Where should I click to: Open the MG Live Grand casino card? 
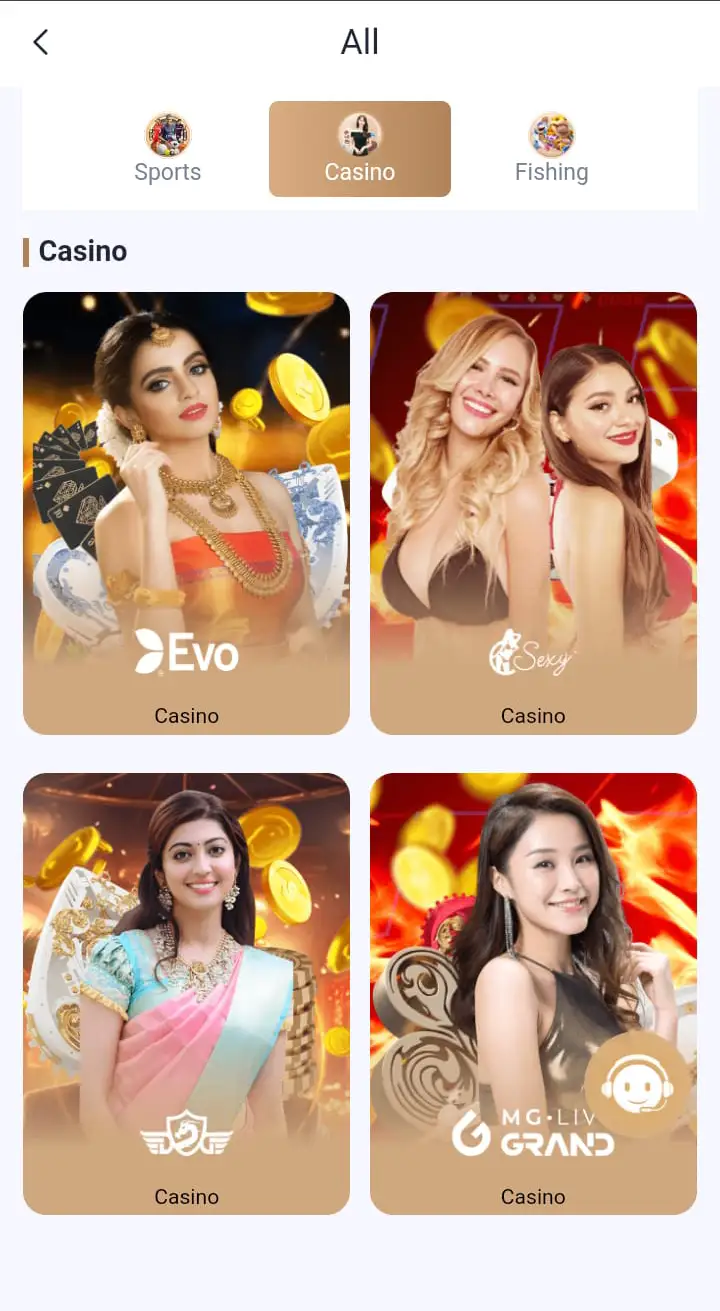pos(533,994)
